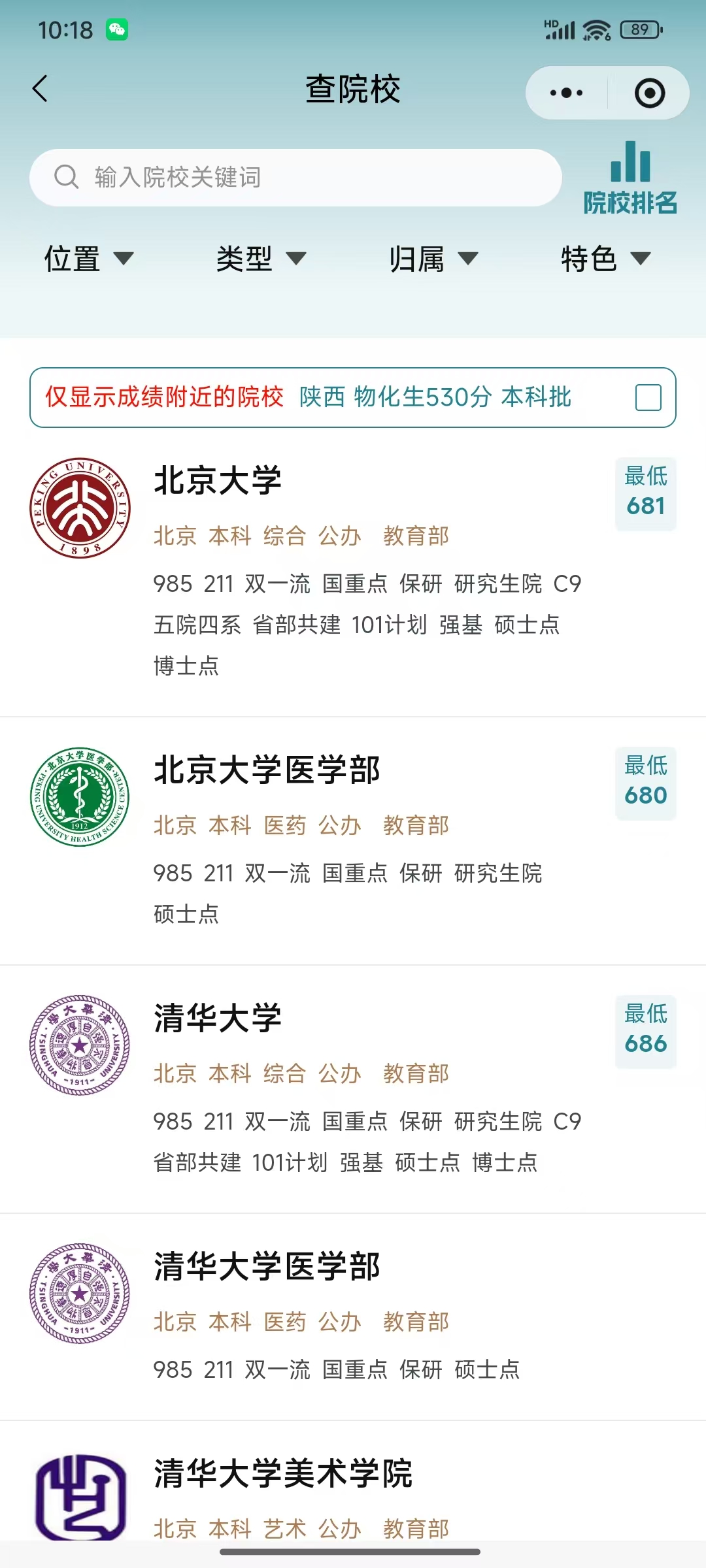Open 北京大学医学部 details
706x1568 pixels.
pos(267,770)
